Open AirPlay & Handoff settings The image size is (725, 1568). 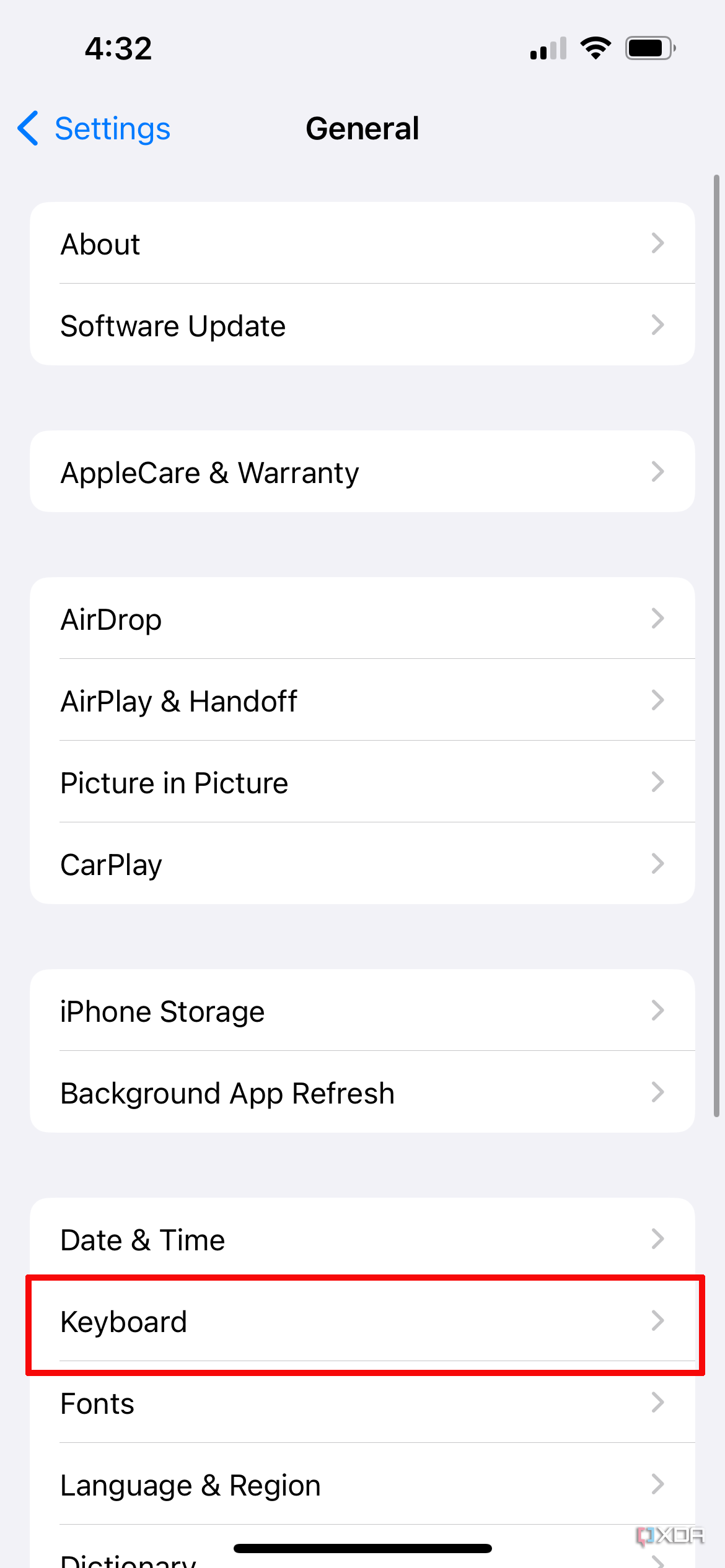362,700
